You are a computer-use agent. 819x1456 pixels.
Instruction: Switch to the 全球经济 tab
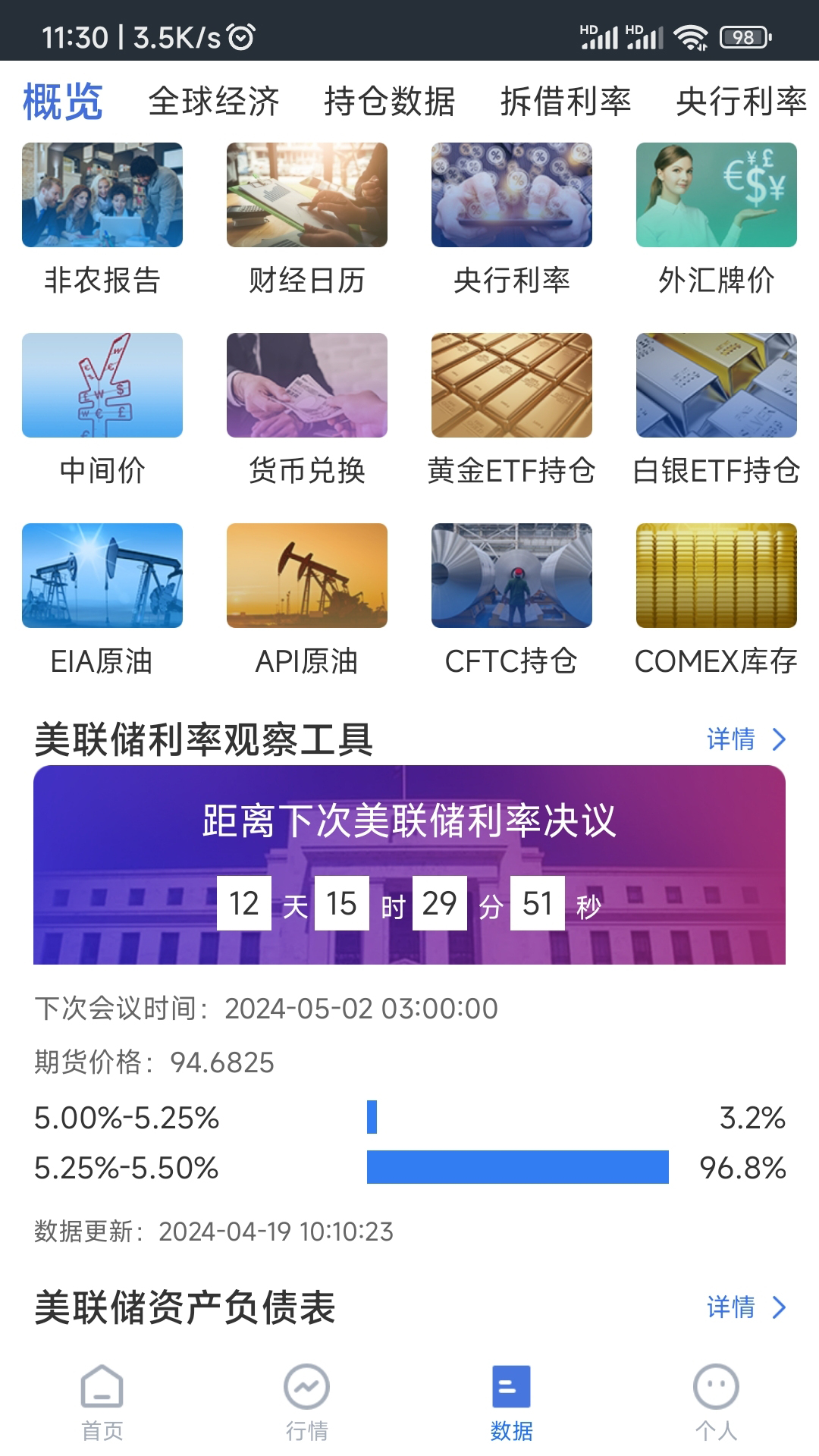215,101
